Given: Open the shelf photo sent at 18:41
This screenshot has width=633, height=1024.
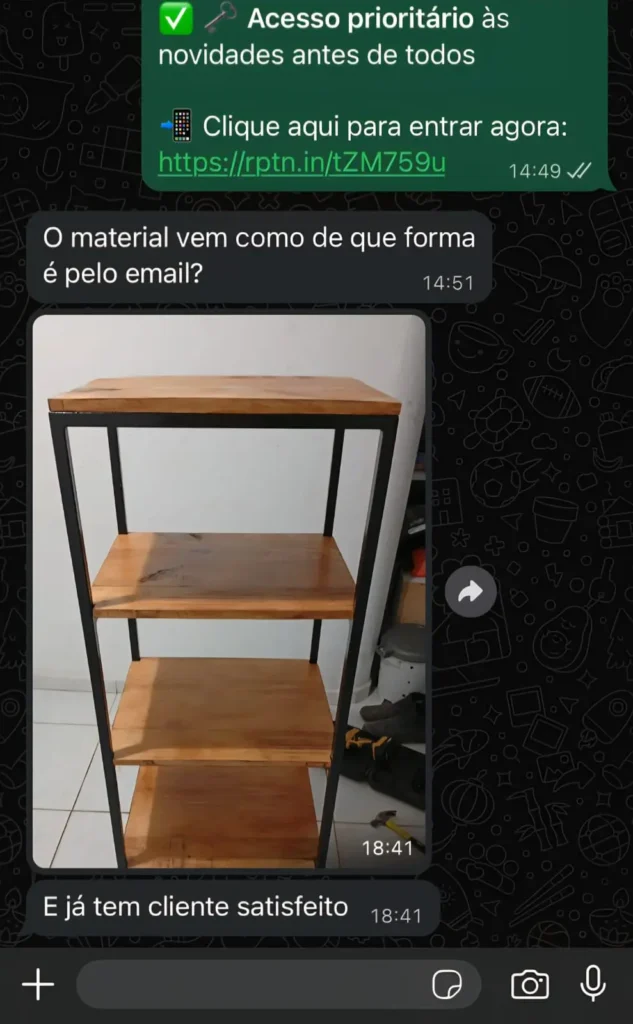Looking at the screenshot, I should pos(229,590).
